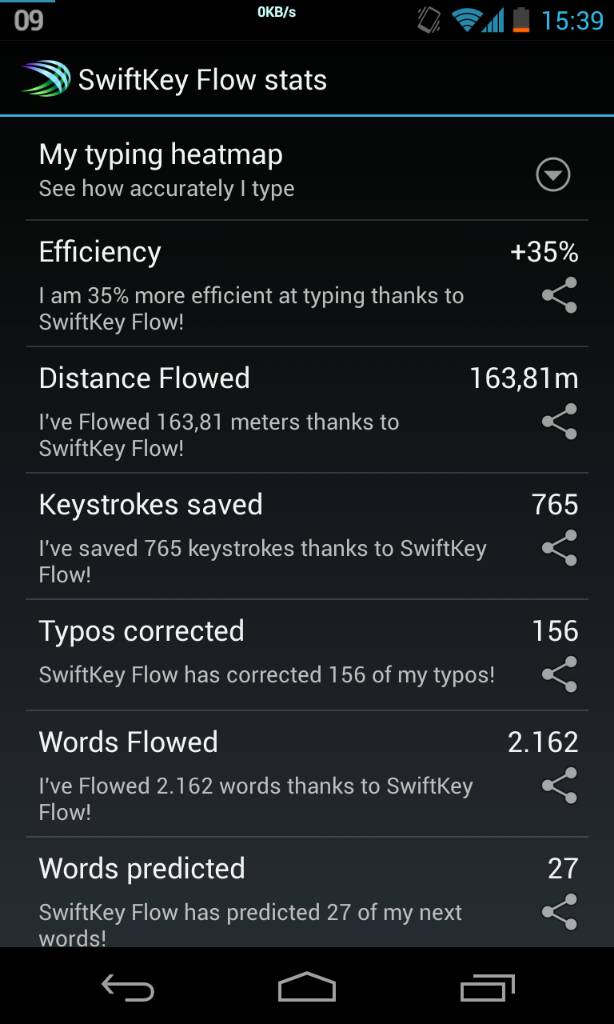Share the Words Flowed stat

pos(560,785)
